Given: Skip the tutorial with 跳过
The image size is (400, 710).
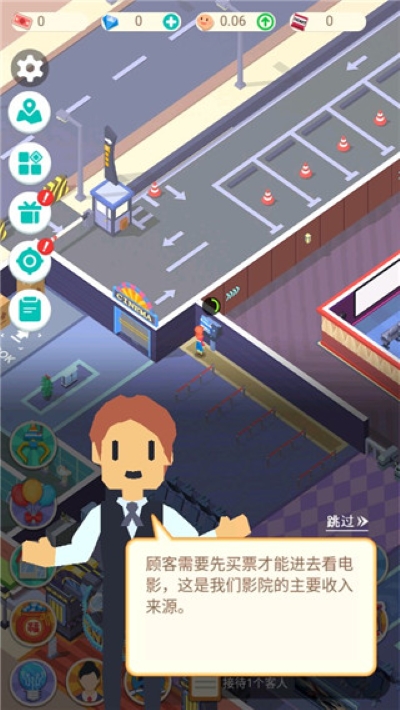Looking at the screenshot, I should click(x=347, y=522).
